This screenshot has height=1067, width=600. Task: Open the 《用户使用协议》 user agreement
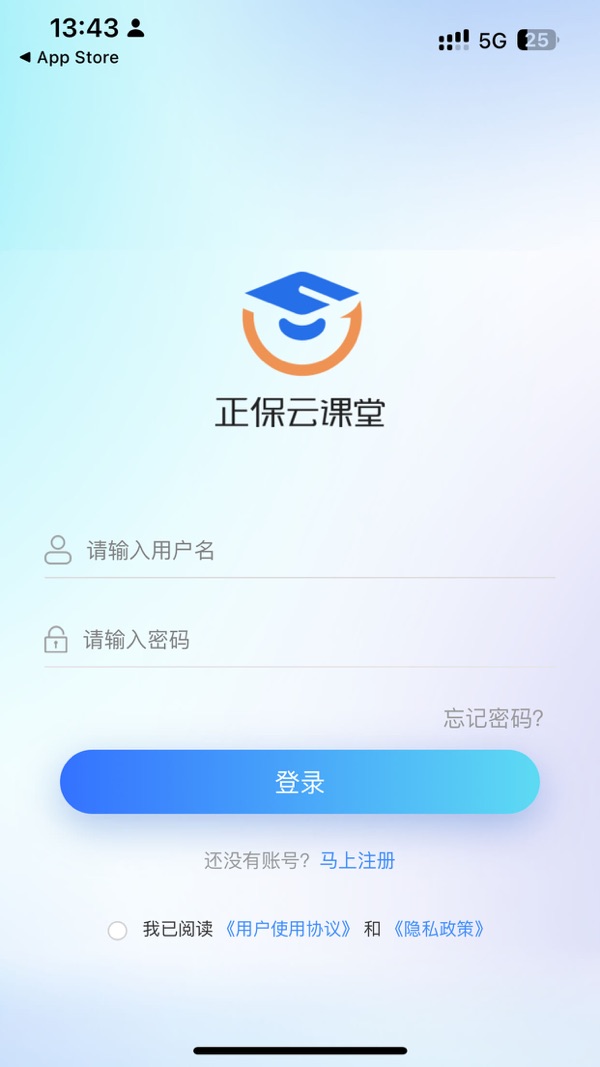point(288,929)
